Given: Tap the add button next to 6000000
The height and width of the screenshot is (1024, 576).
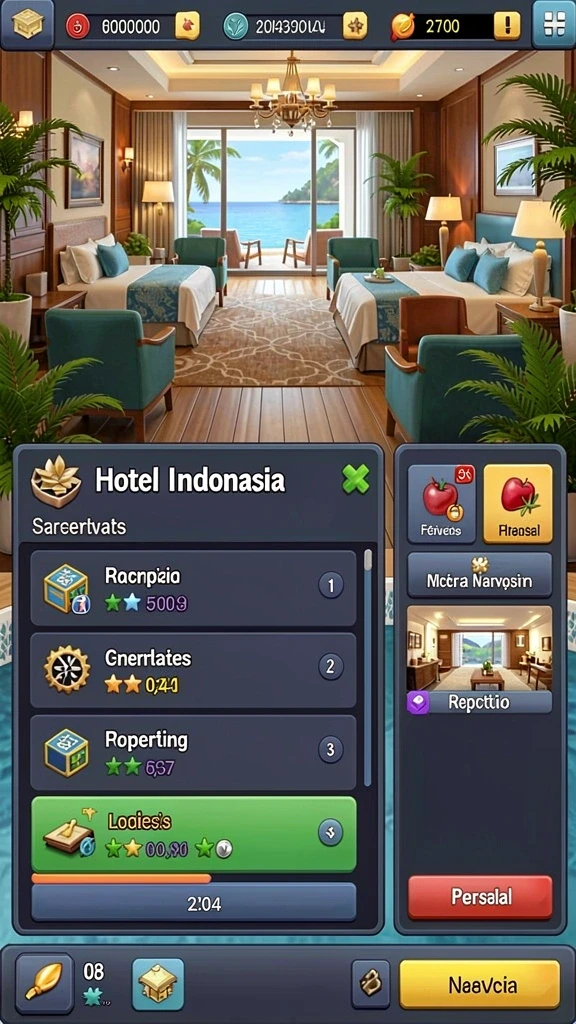Looking at the screenshot, I should tap(187, 26).
